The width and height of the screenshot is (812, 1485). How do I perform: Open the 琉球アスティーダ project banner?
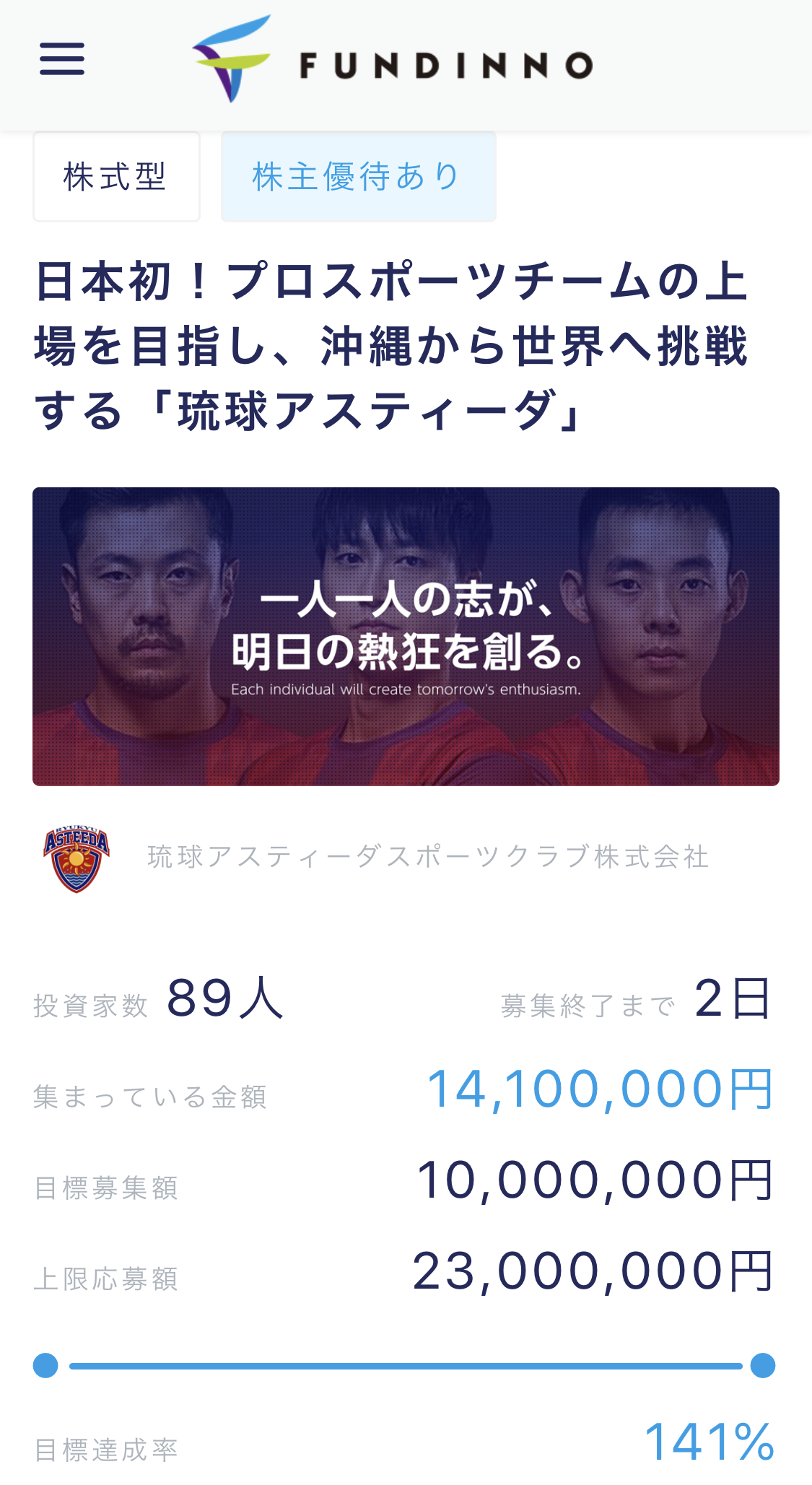click(406, 636)
